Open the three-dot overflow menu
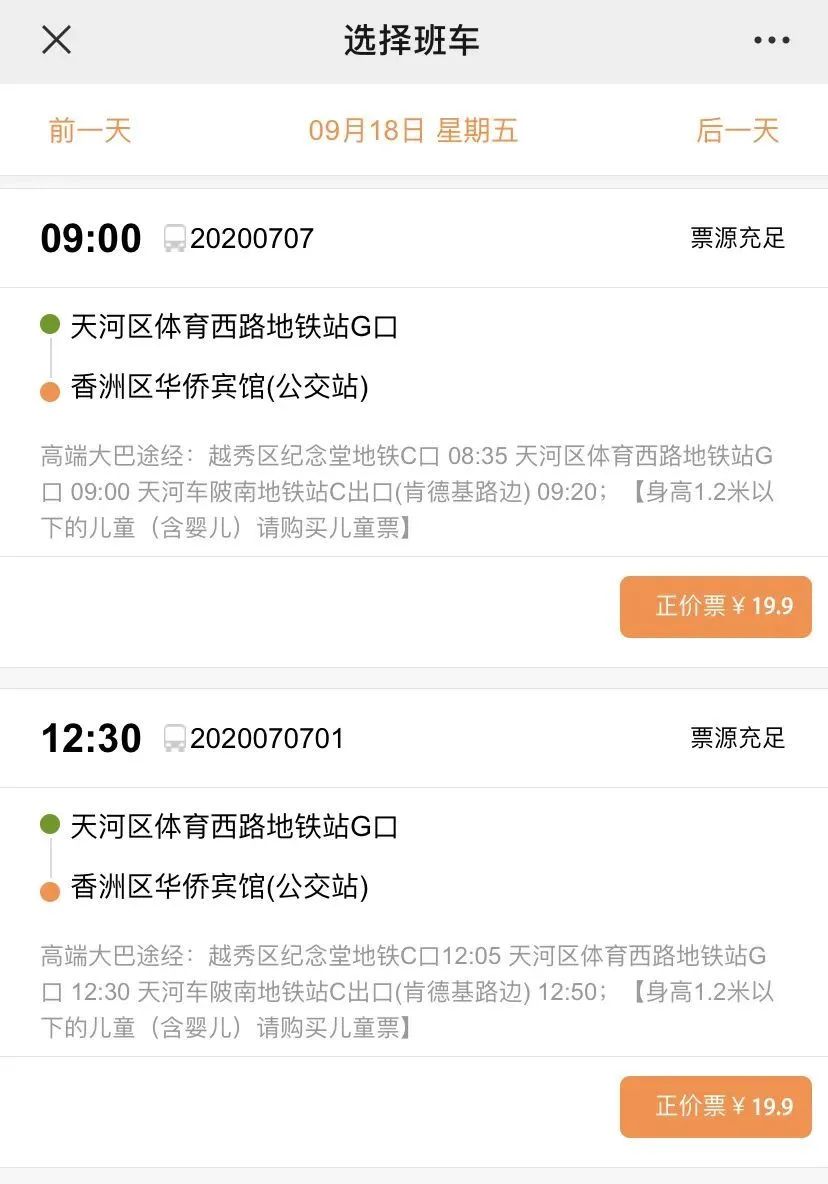Viewport: 828px width, 1184px height. 771,40
